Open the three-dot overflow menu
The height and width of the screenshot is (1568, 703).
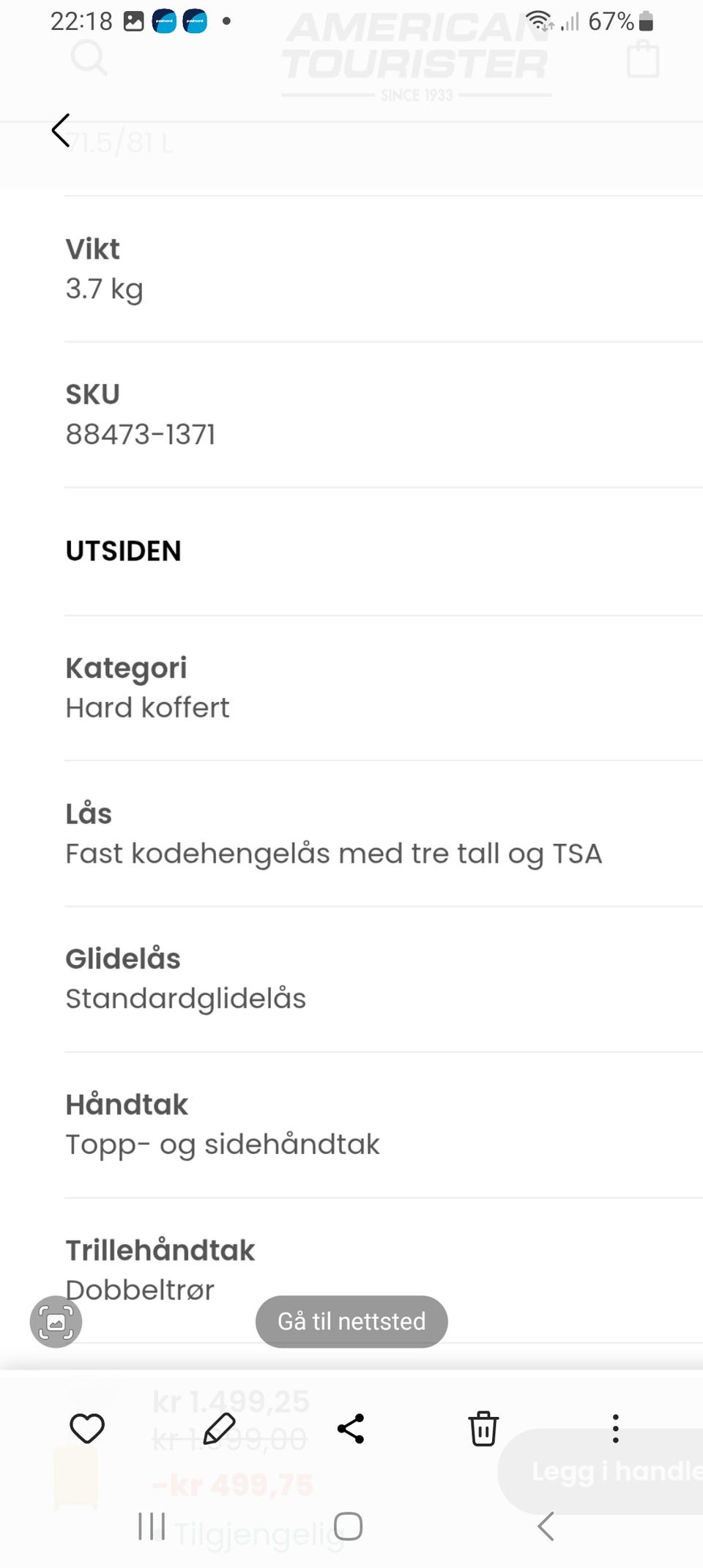[x=615, y=1428]
